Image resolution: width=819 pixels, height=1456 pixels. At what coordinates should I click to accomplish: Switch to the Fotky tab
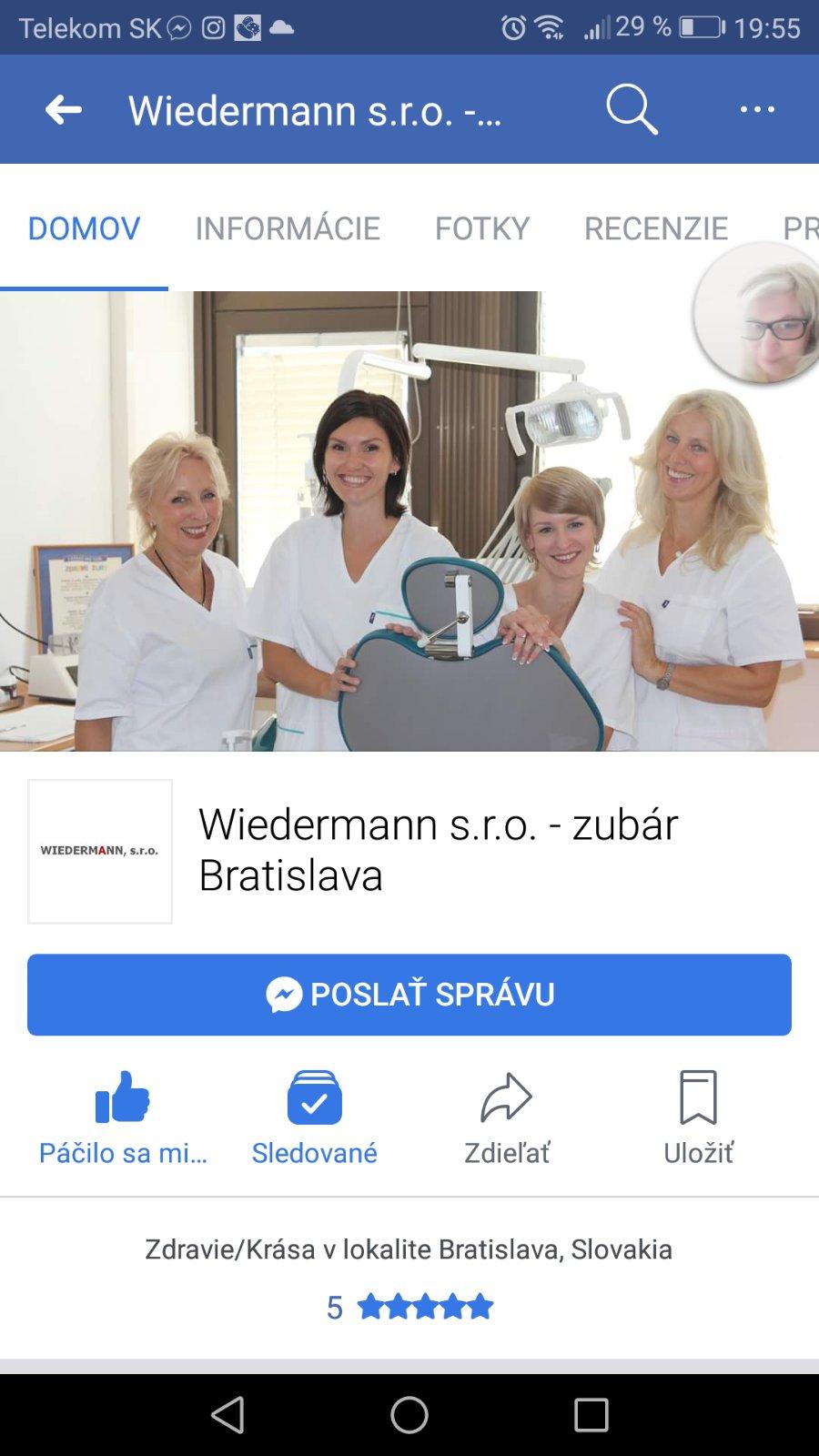point(481,228)
